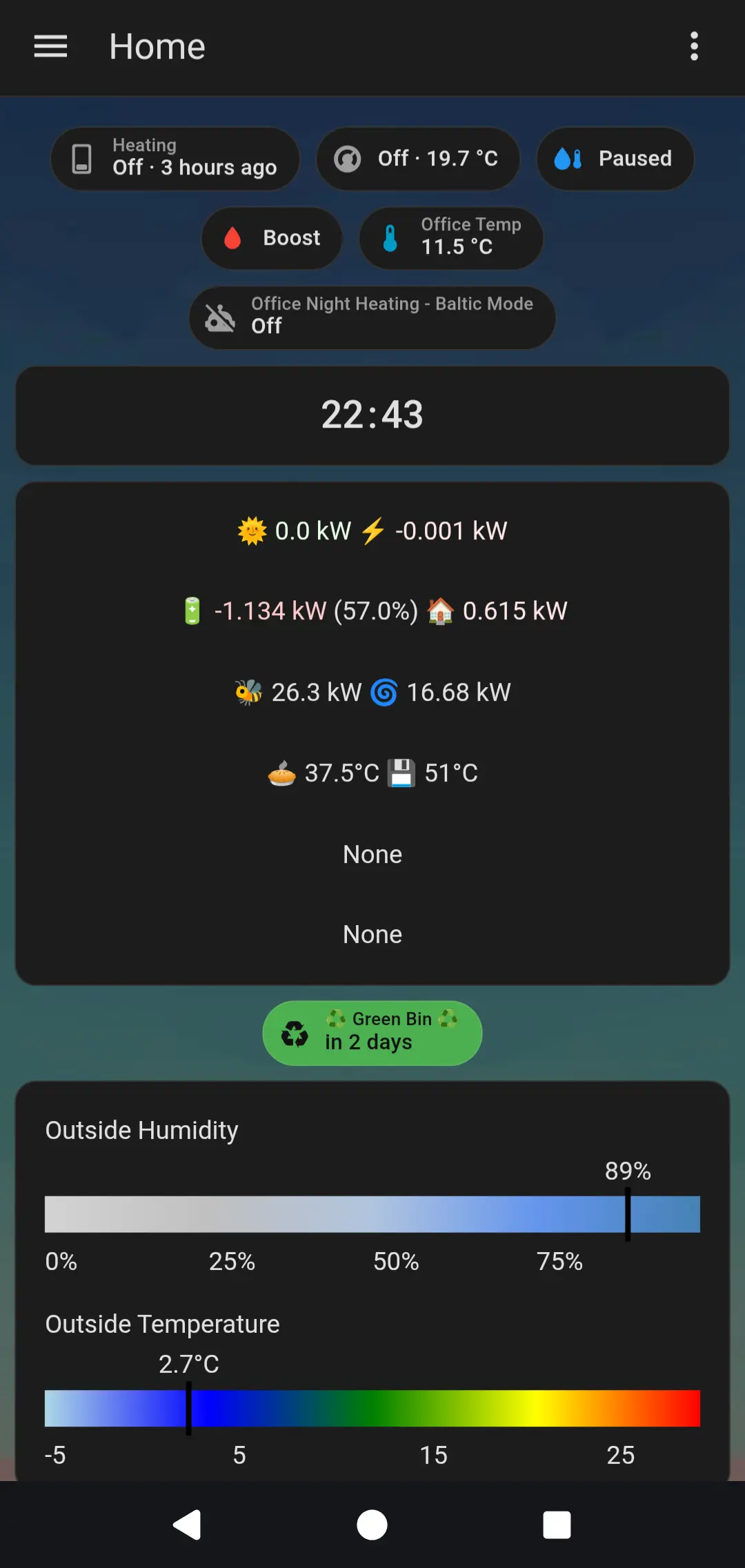Open the overflow menu

point(694,47)
